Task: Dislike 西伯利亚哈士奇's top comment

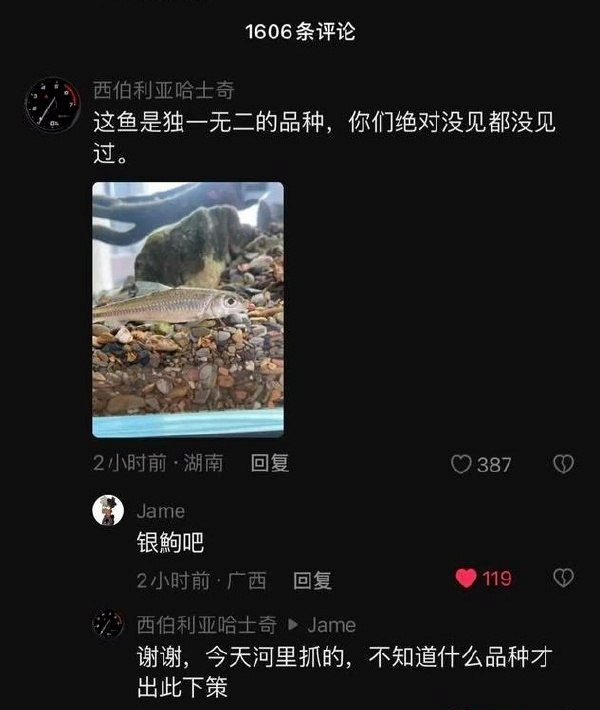Action: coord(564,464)
